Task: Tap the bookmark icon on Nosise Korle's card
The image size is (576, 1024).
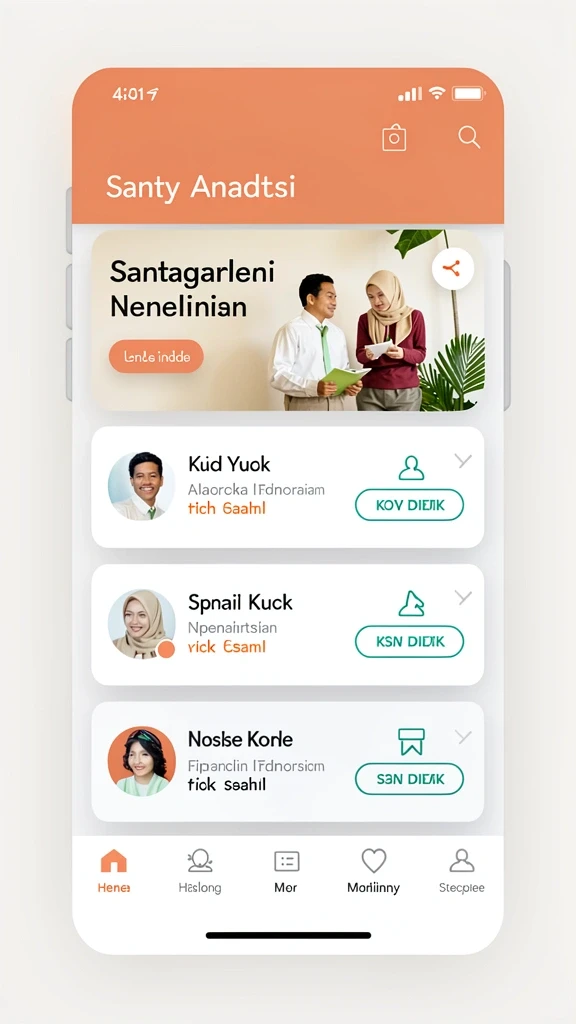Action: [x=411, y=742]
